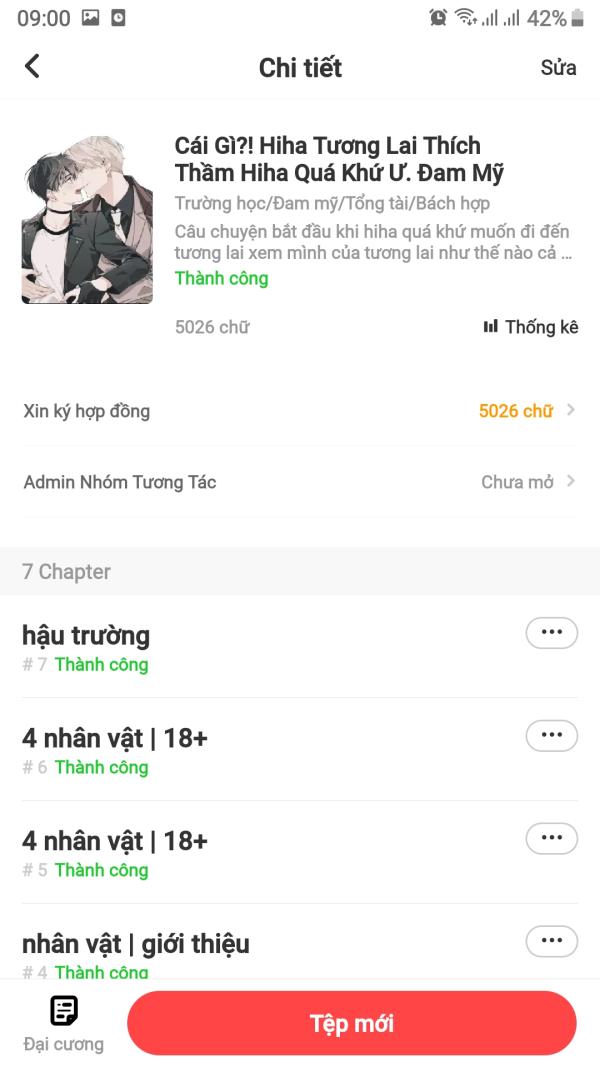Create a new chapter with Tệp mới

pos(352,1023)
